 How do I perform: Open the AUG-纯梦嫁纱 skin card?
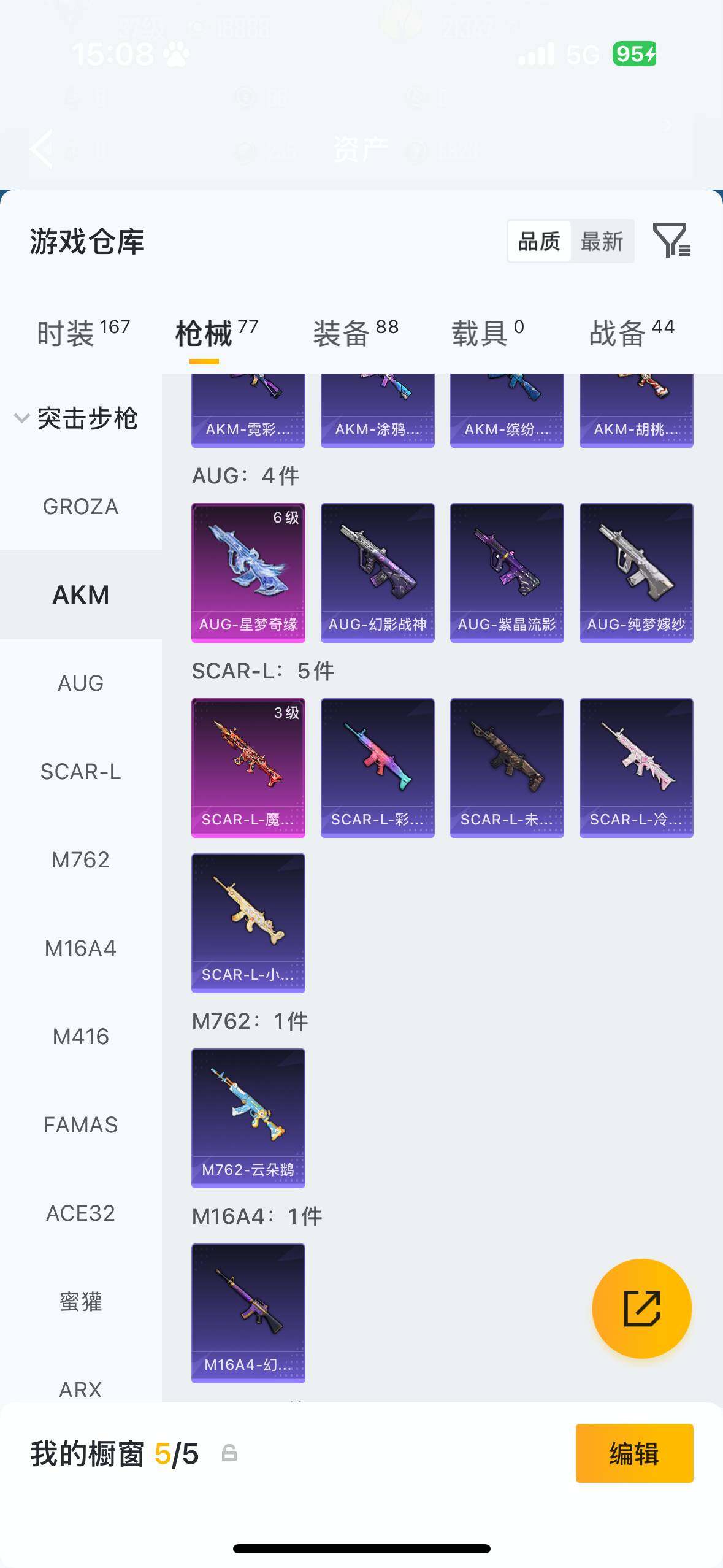click(636, 572)
